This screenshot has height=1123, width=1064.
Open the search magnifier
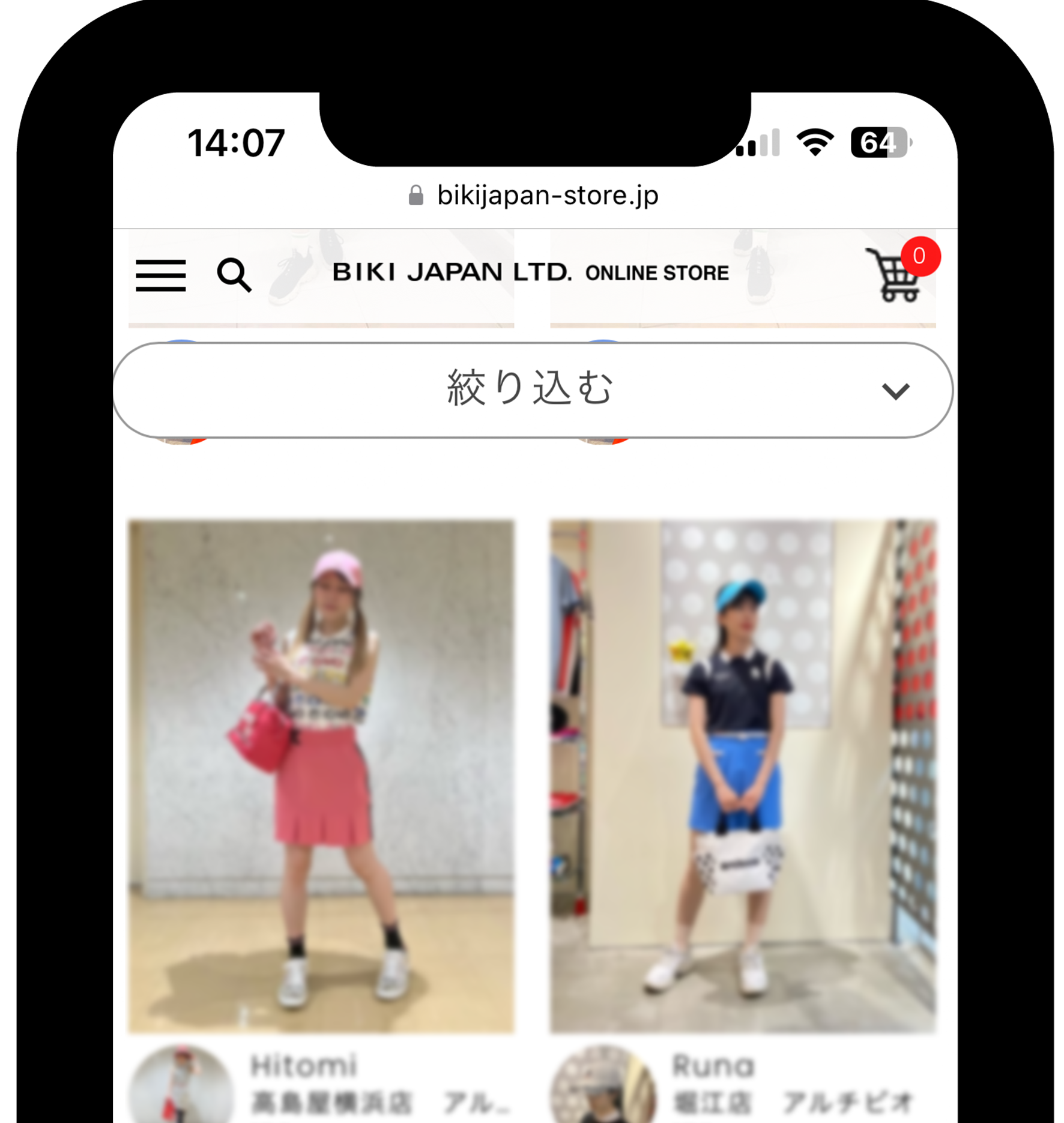click(234, 275)
